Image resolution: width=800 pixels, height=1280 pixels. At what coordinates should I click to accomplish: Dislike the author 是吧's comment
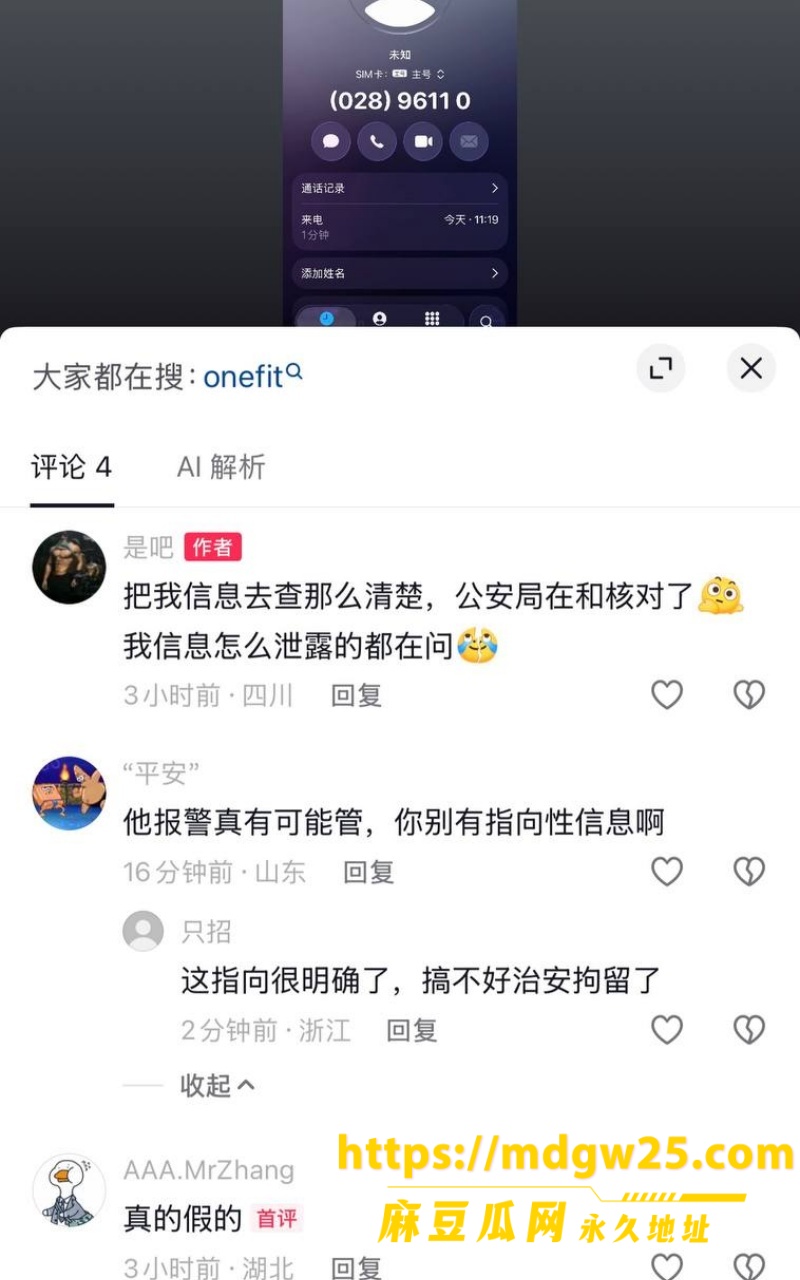click(749, 694)
